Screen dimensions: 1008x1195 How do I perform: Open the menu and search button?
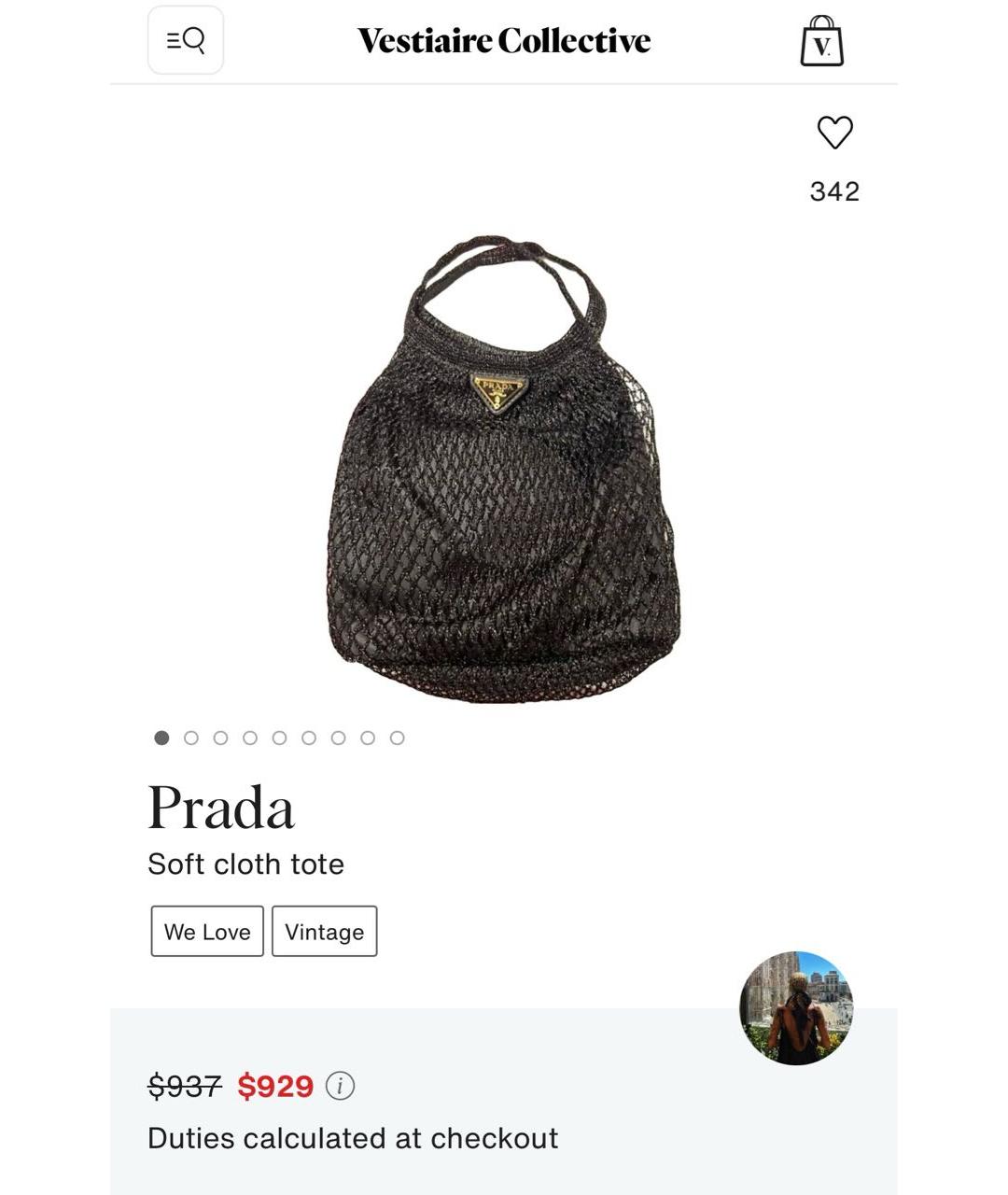186,40
